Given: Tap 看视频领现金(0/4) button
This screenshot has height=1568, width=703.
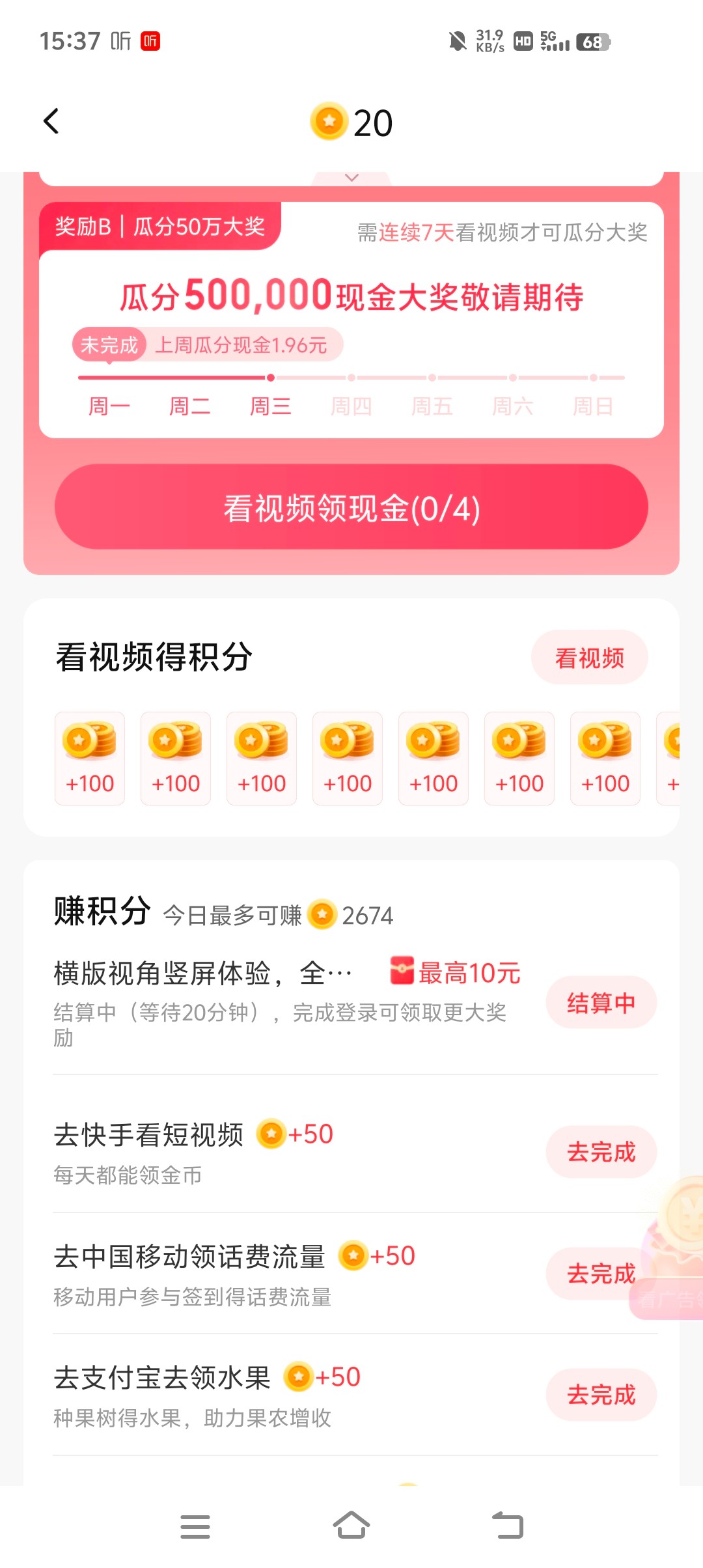Looking at the screenshot, I should click(x=351, y=507).
